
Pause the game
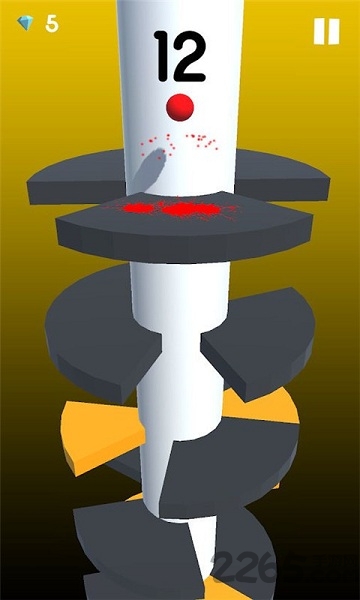(x=326, y=32)
